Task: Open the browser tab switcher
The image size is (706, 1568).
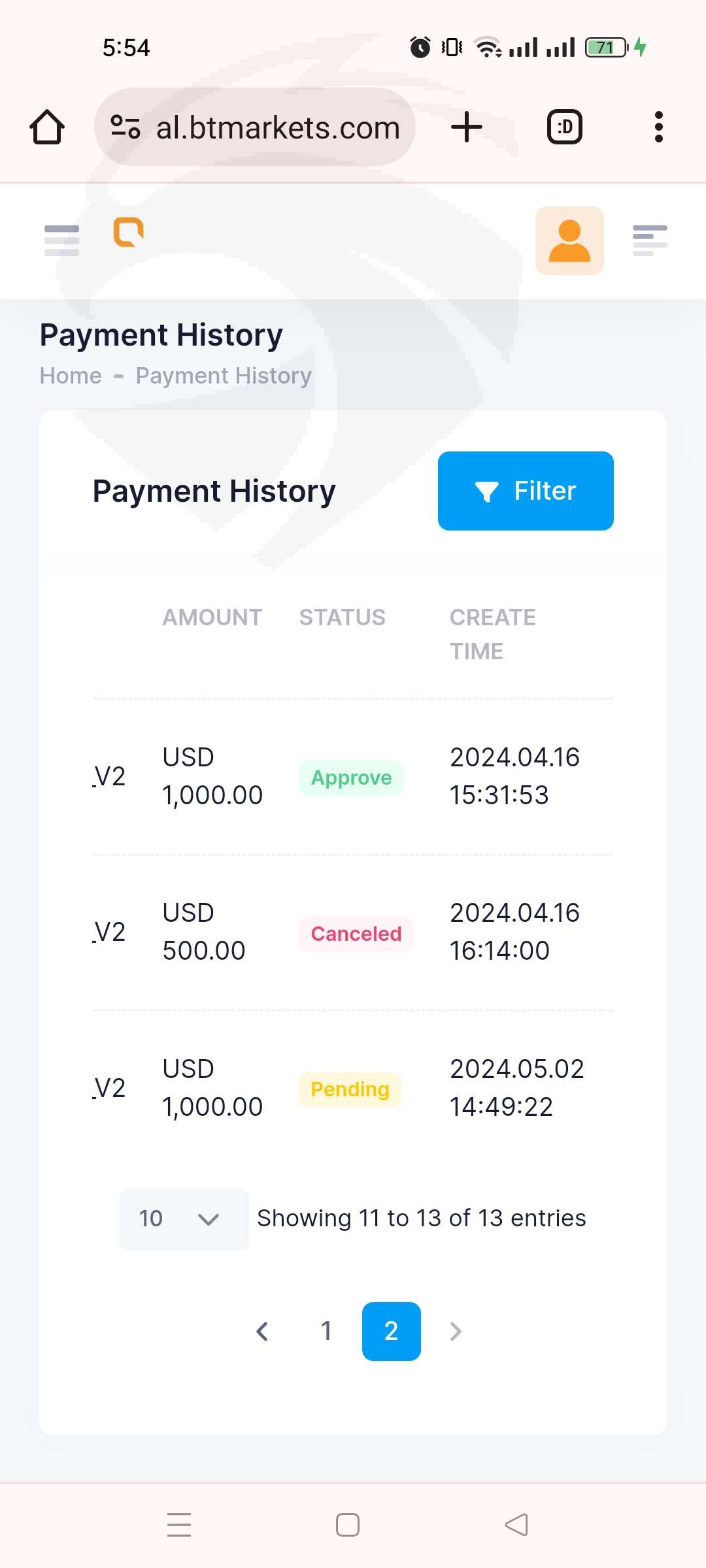Action: 565,127
